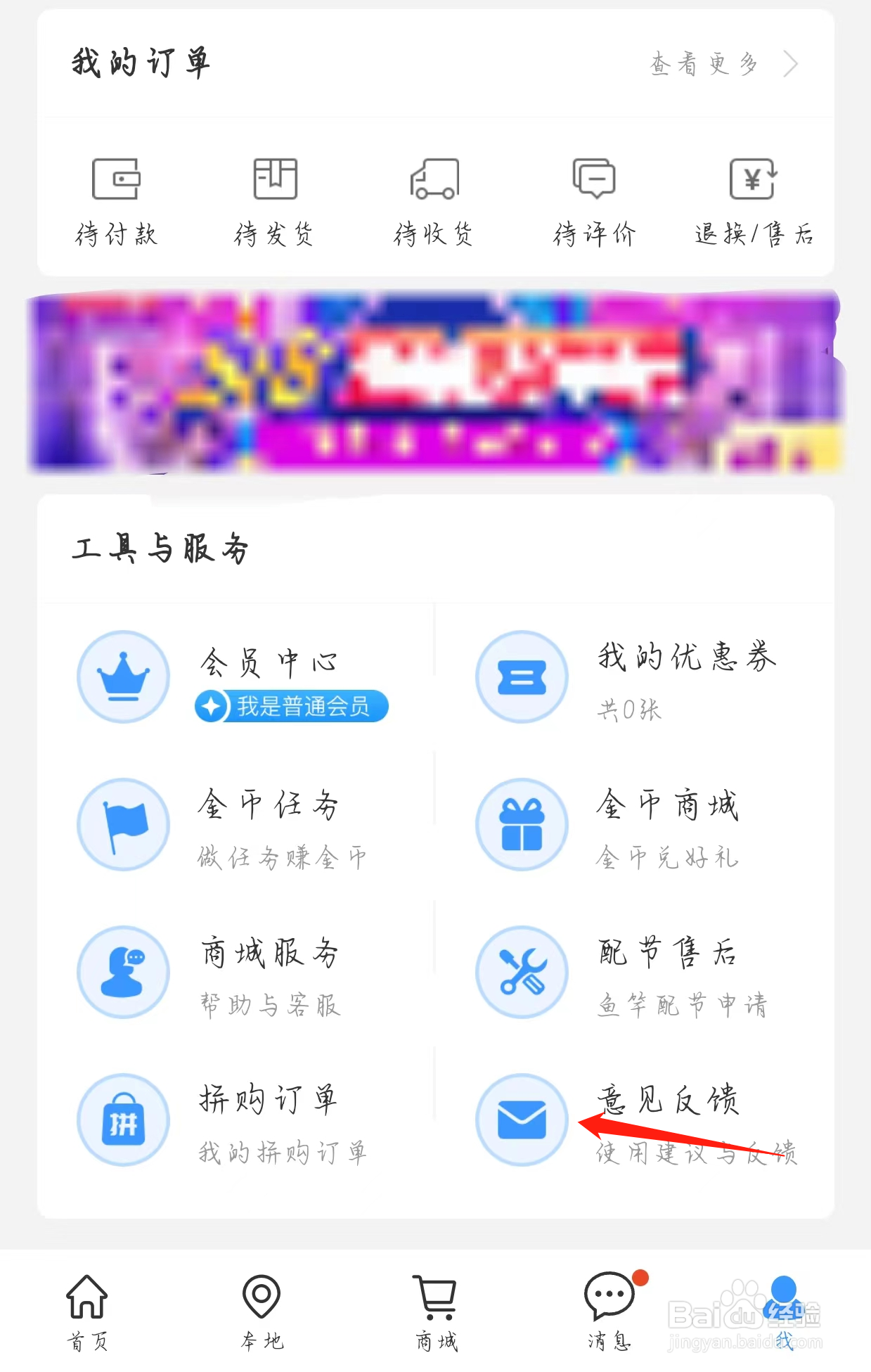This screenshot has height=1372, width=871.
Task: Open the 待评价 comment icon
Action: tap(594, 179)
